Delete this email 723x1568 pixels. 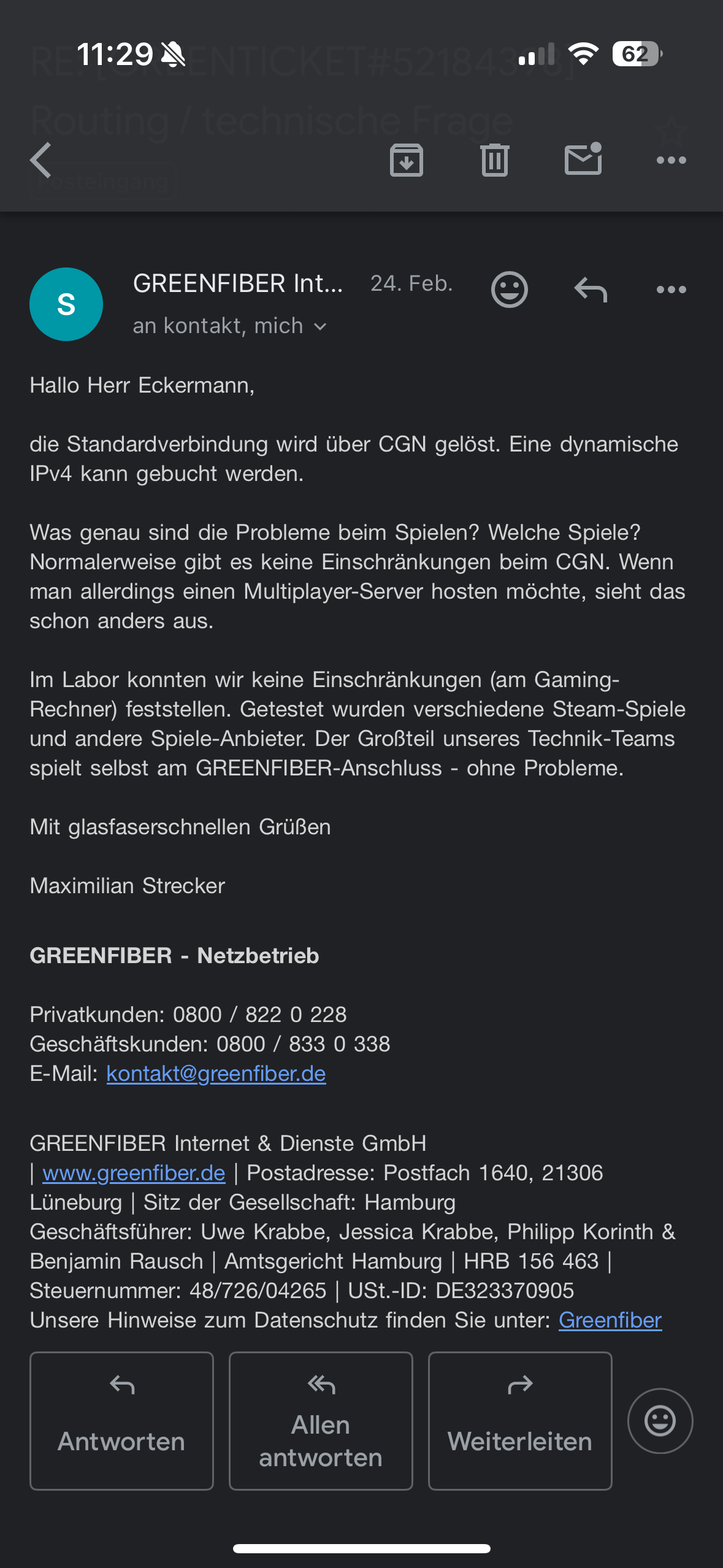pos(495,160)
